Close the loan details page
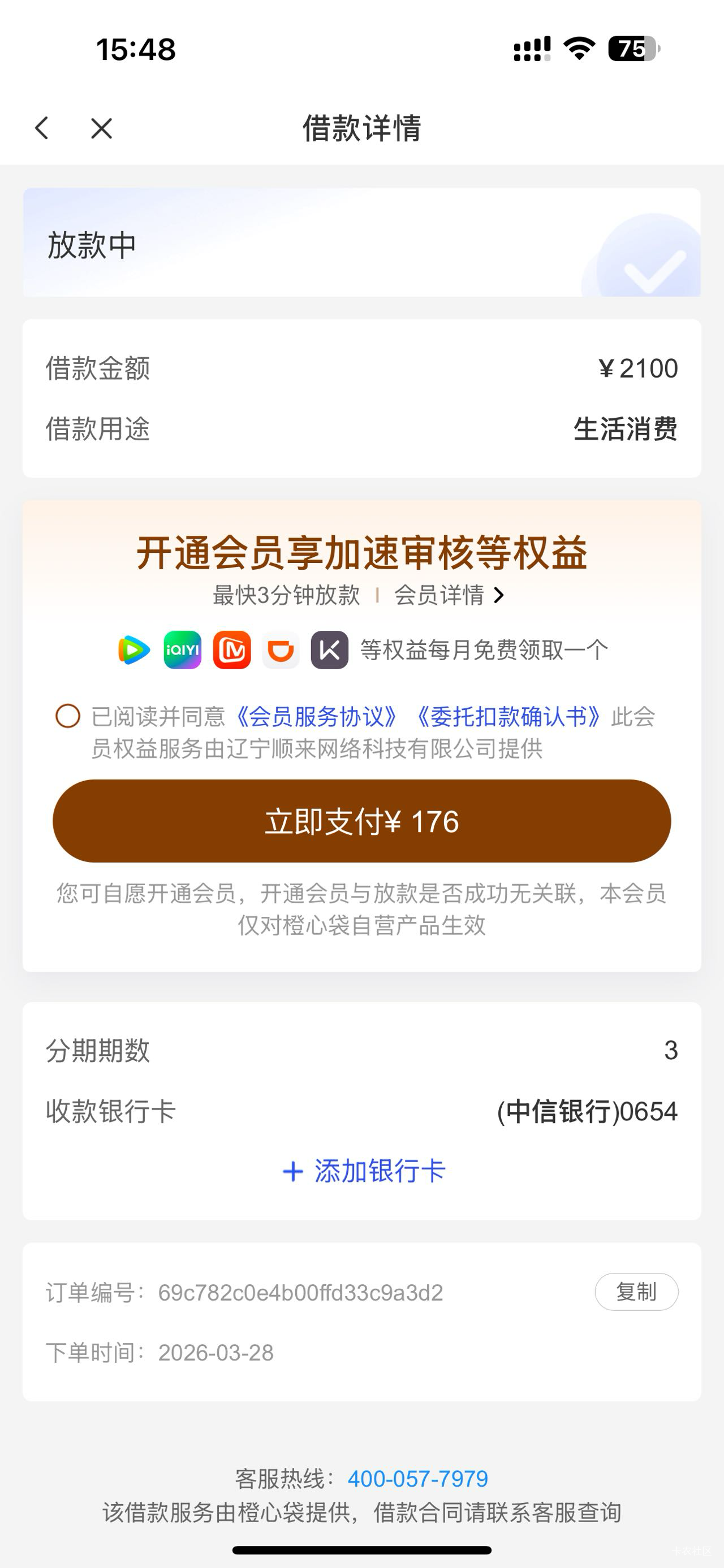This screenshot has width=724, height=1568. pos(101,128)
